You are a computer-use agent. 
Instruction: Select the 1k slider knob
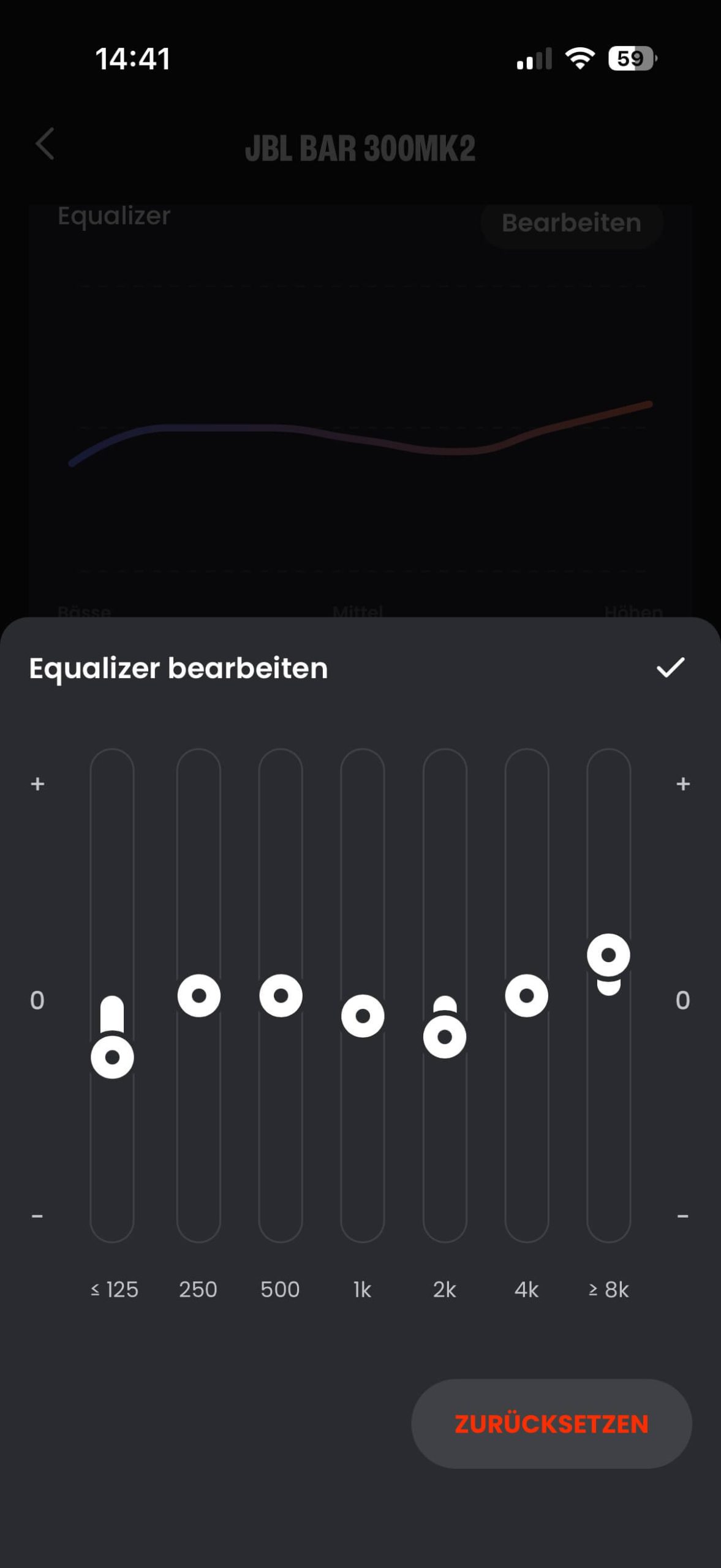363,1016
